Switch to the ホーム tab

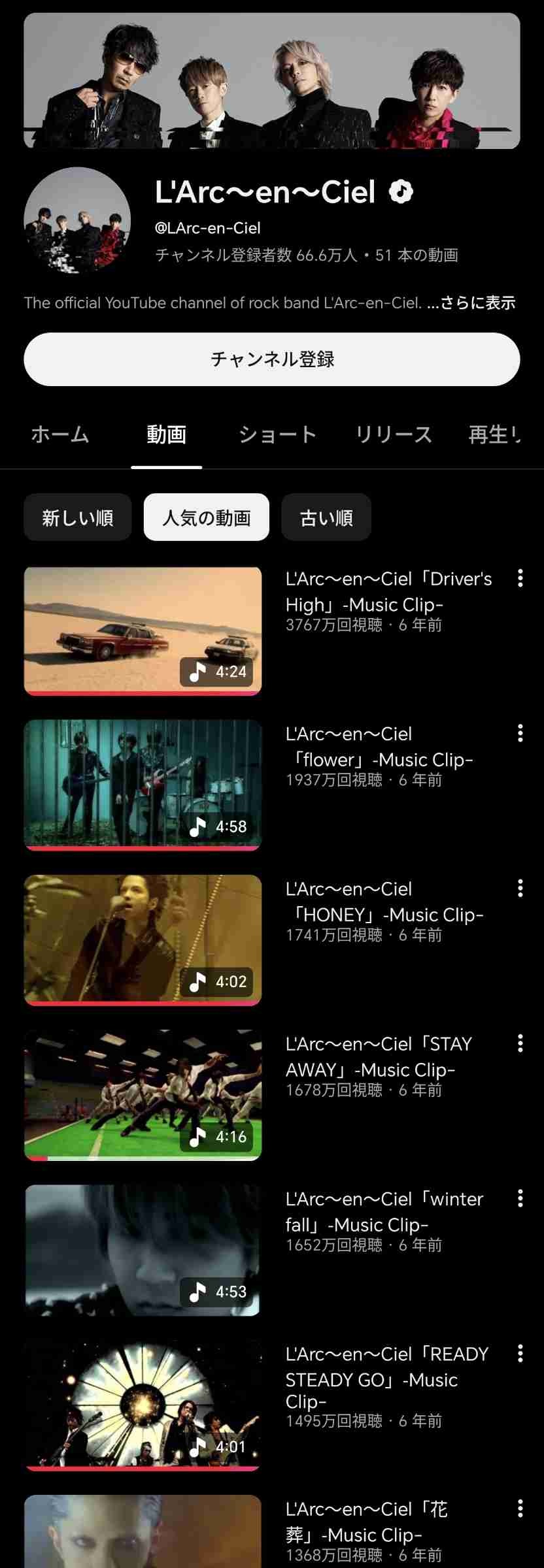point(60,434)
